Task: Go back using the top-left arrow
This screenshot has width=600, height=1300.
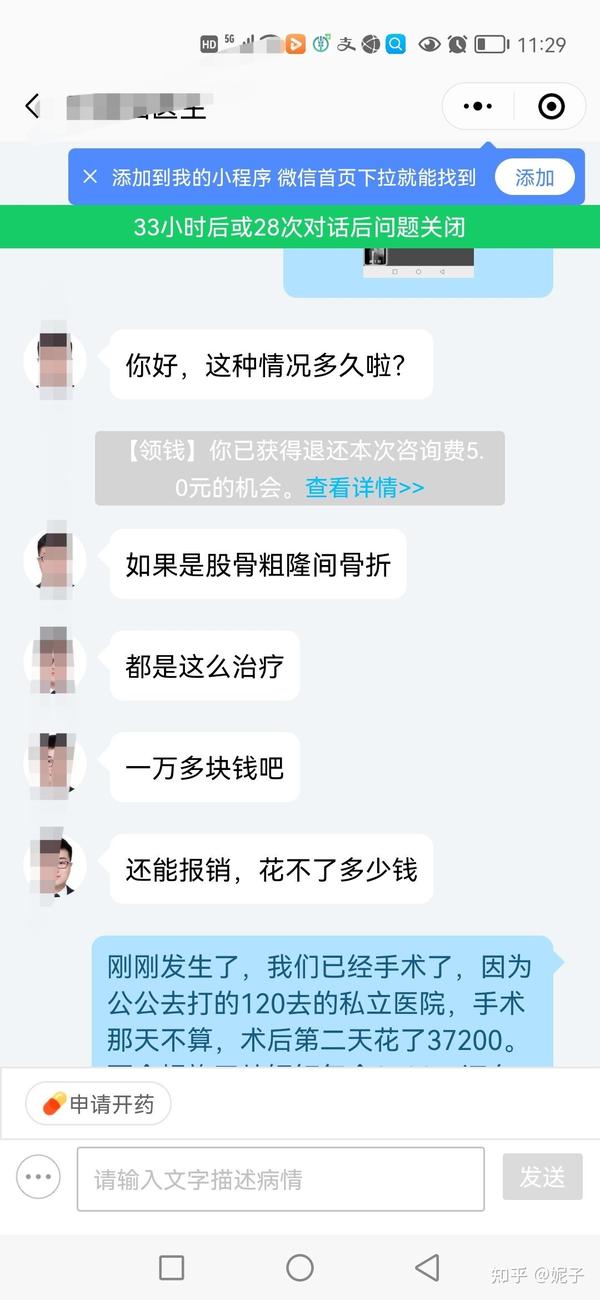Action: [x=33, y=106]
